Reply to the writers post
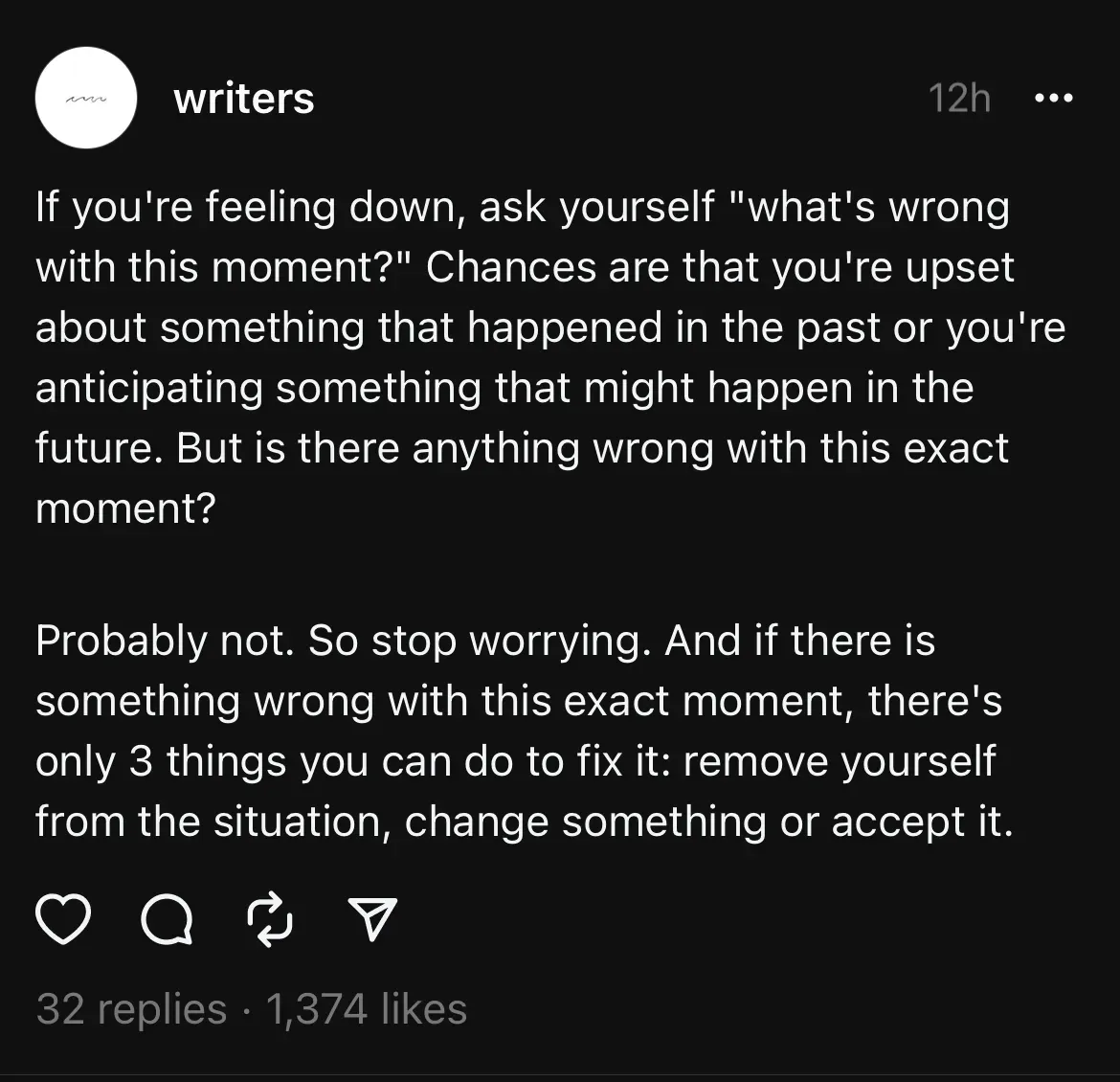 pos(166,921)
